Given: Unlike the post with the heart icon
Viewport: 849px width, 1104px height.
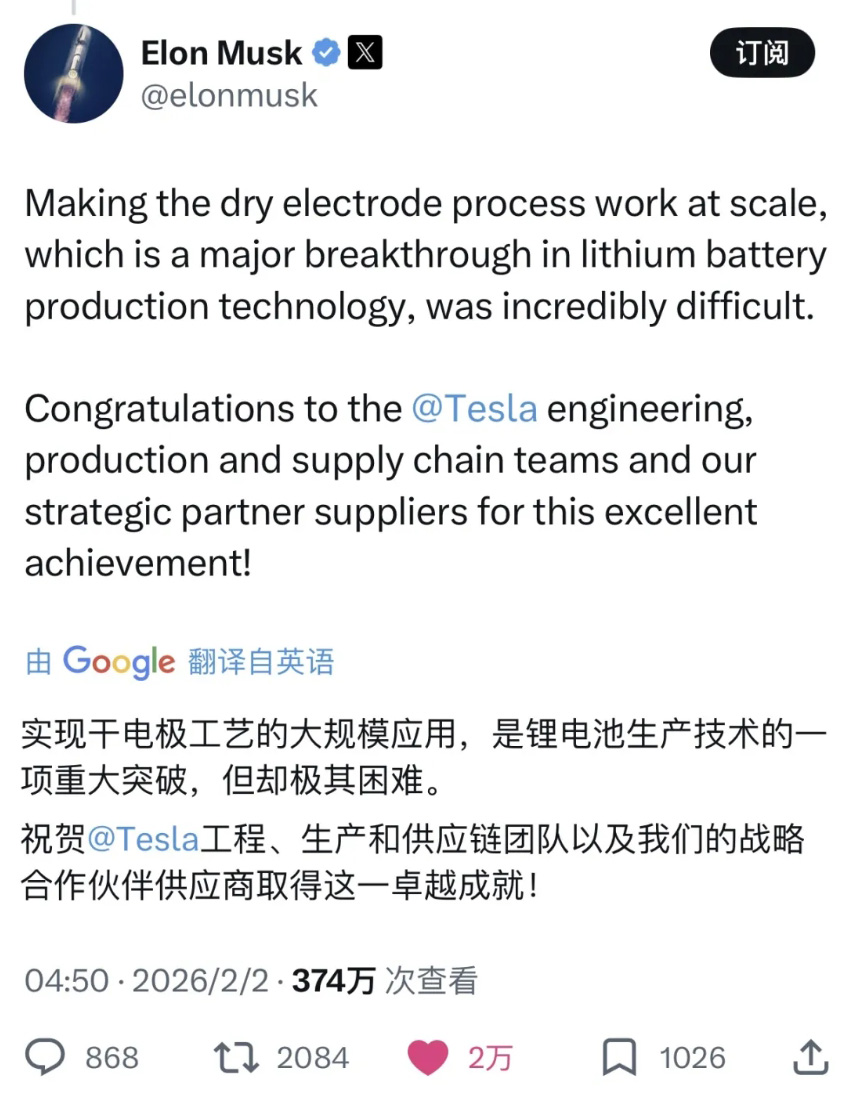Looking at the screenshot, I should click(429, 1057).
